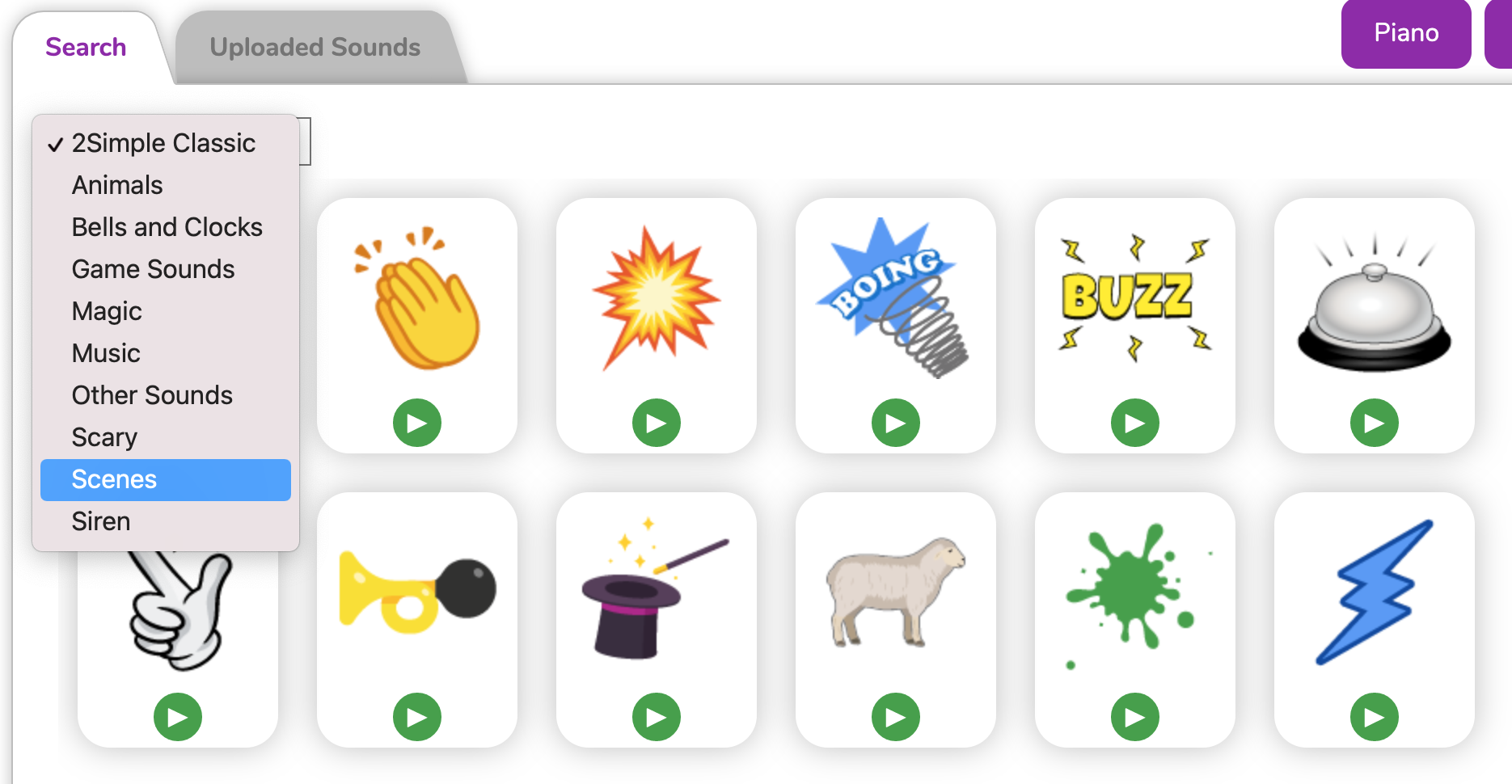Select Animals from the dropdown list

117,185
